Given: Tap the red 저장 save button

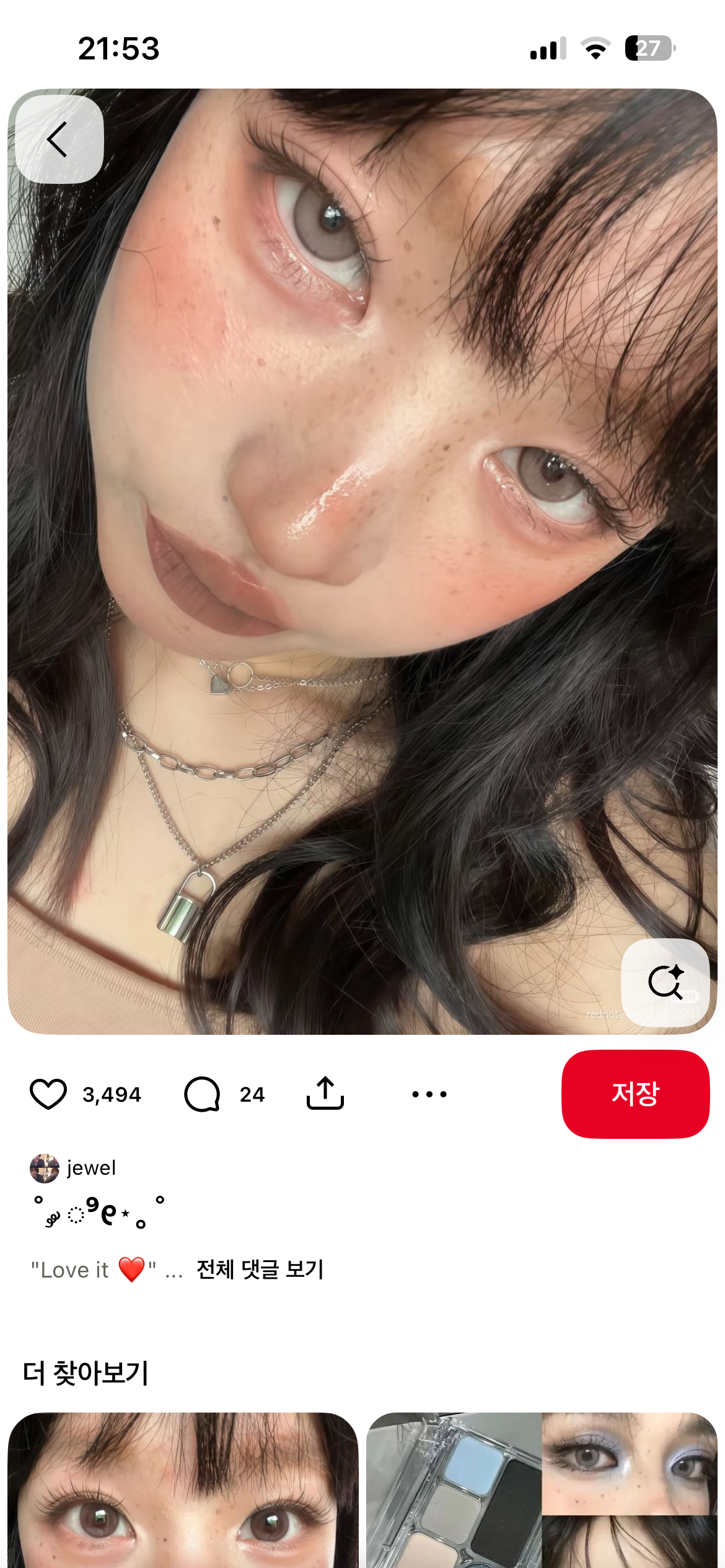Looking at the screenshot, I should coord(635,1094).
